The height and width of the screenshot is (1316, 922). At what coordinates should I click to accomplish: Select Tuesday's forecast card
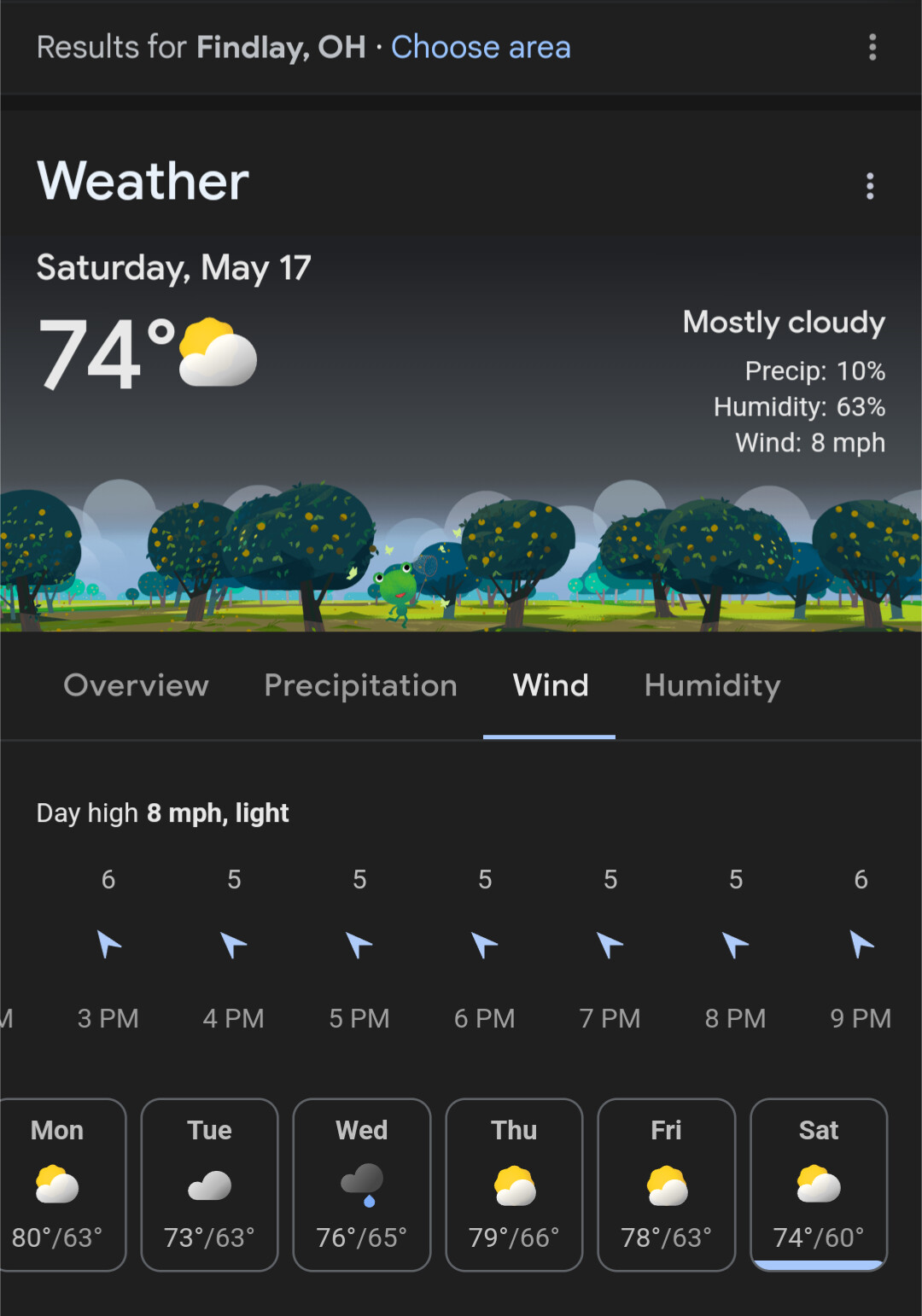[209, 1184]
